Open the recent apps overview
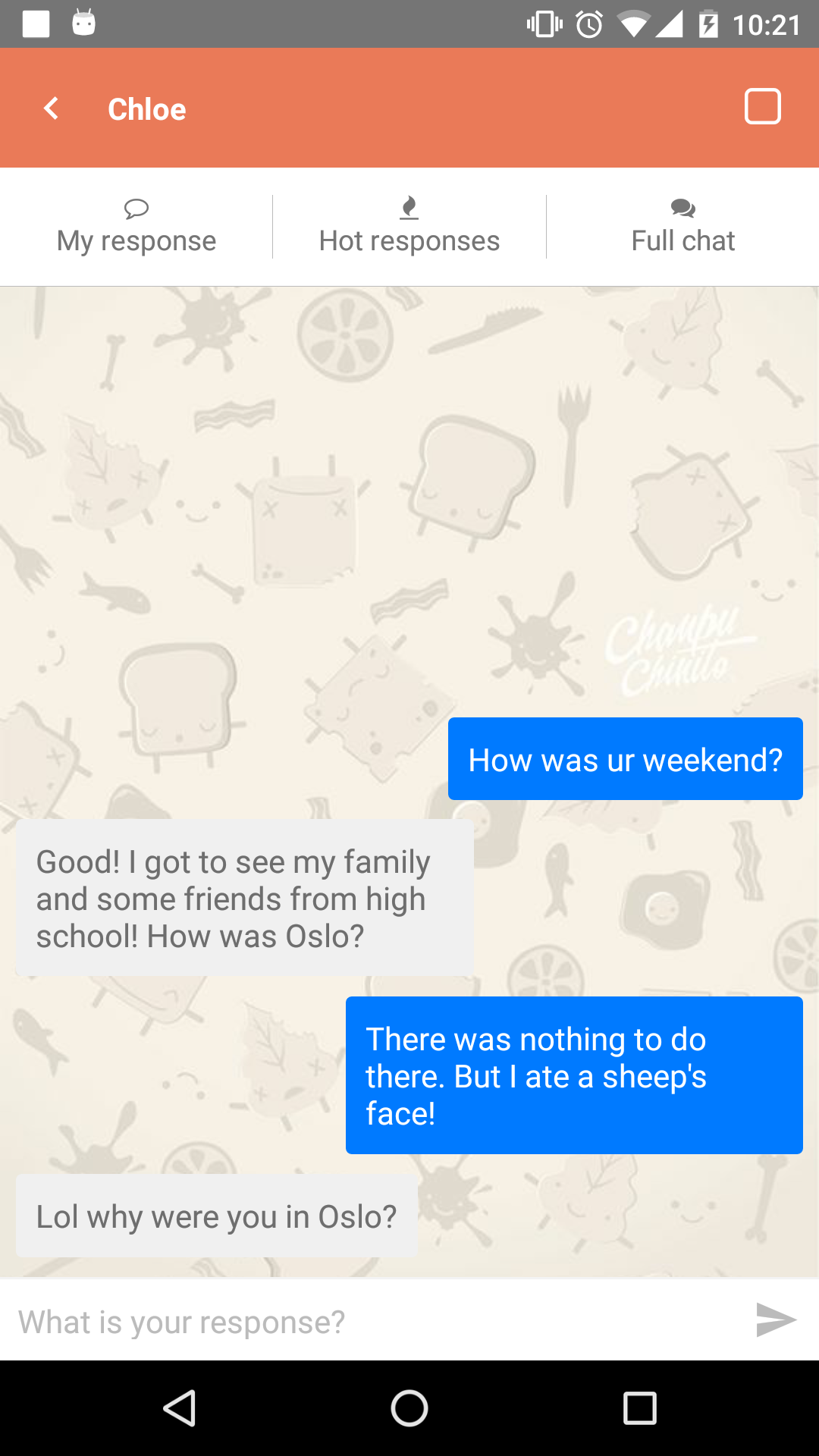The width and height of the screenshot is (819, 1456). [639, 1409]
